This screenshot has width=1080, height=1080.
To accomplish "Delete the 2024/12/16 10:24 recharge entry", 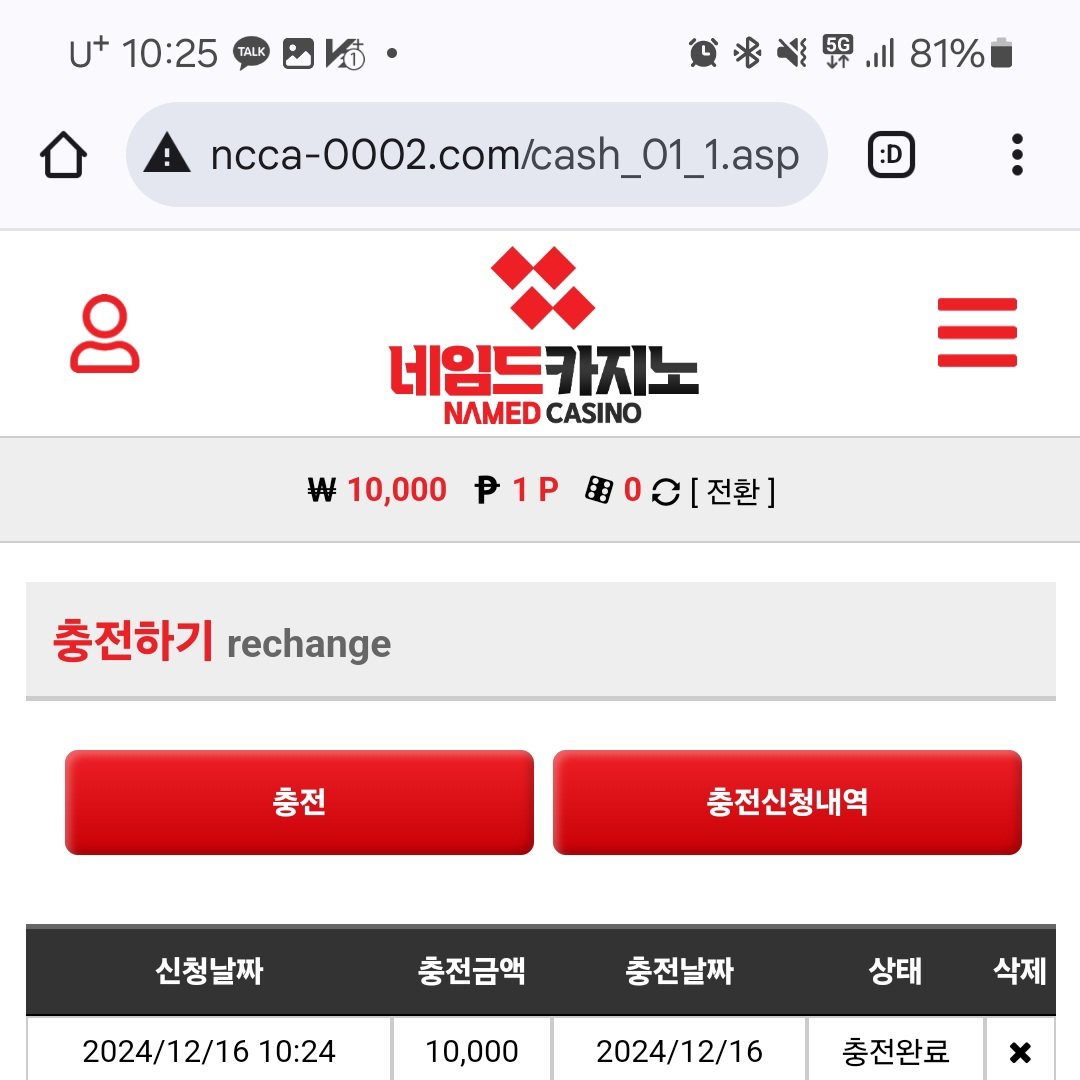I will [x=1020, y=1052].
